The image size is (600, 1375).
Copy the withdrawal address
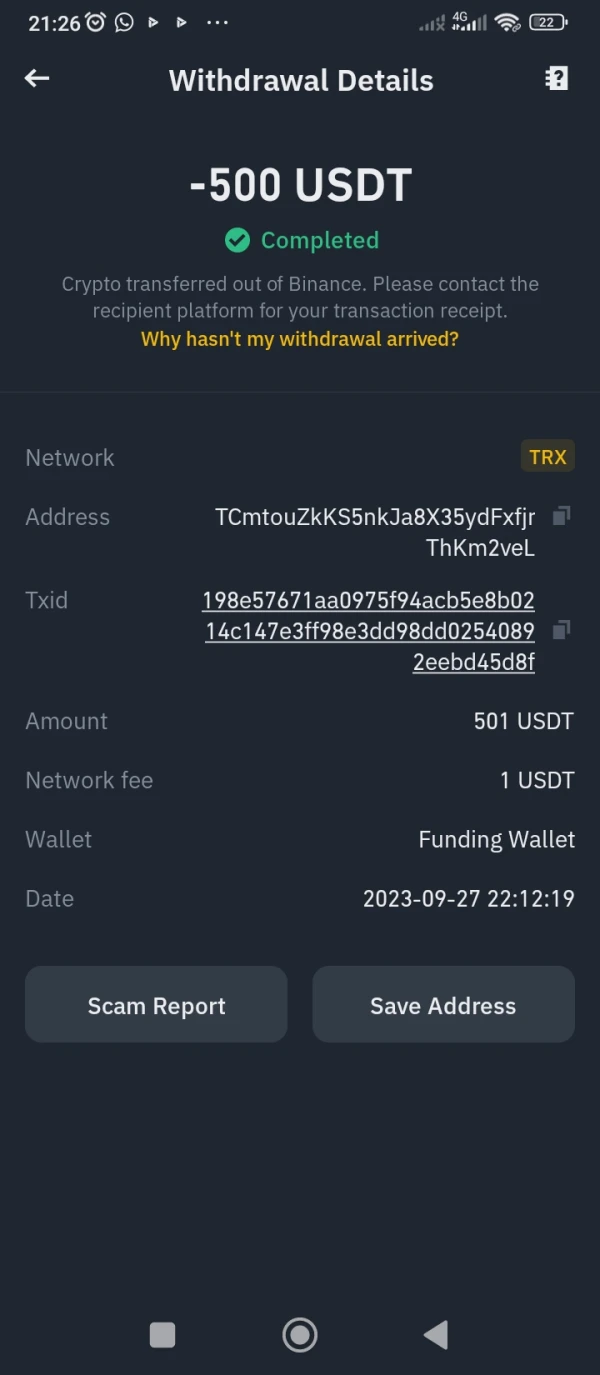pos(562,516)
